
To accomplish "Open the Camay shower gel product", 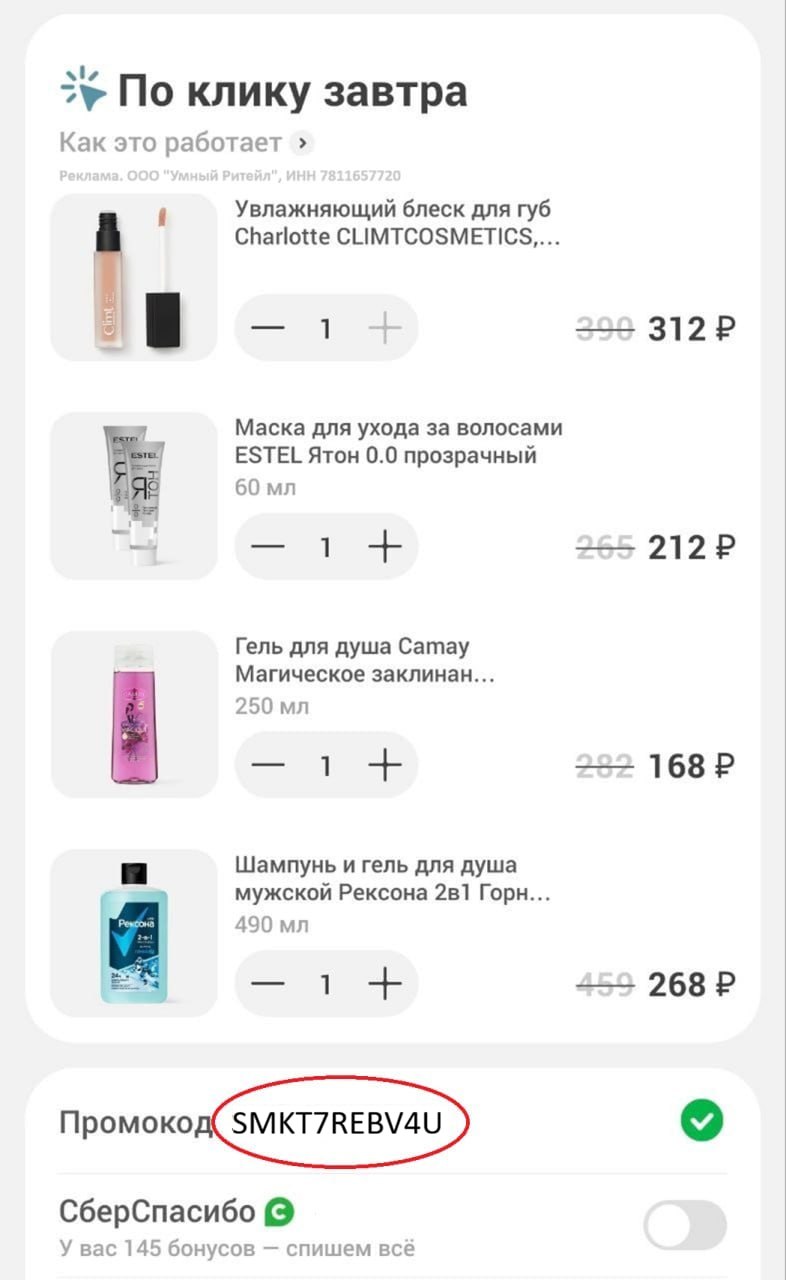I will (133, 714).
